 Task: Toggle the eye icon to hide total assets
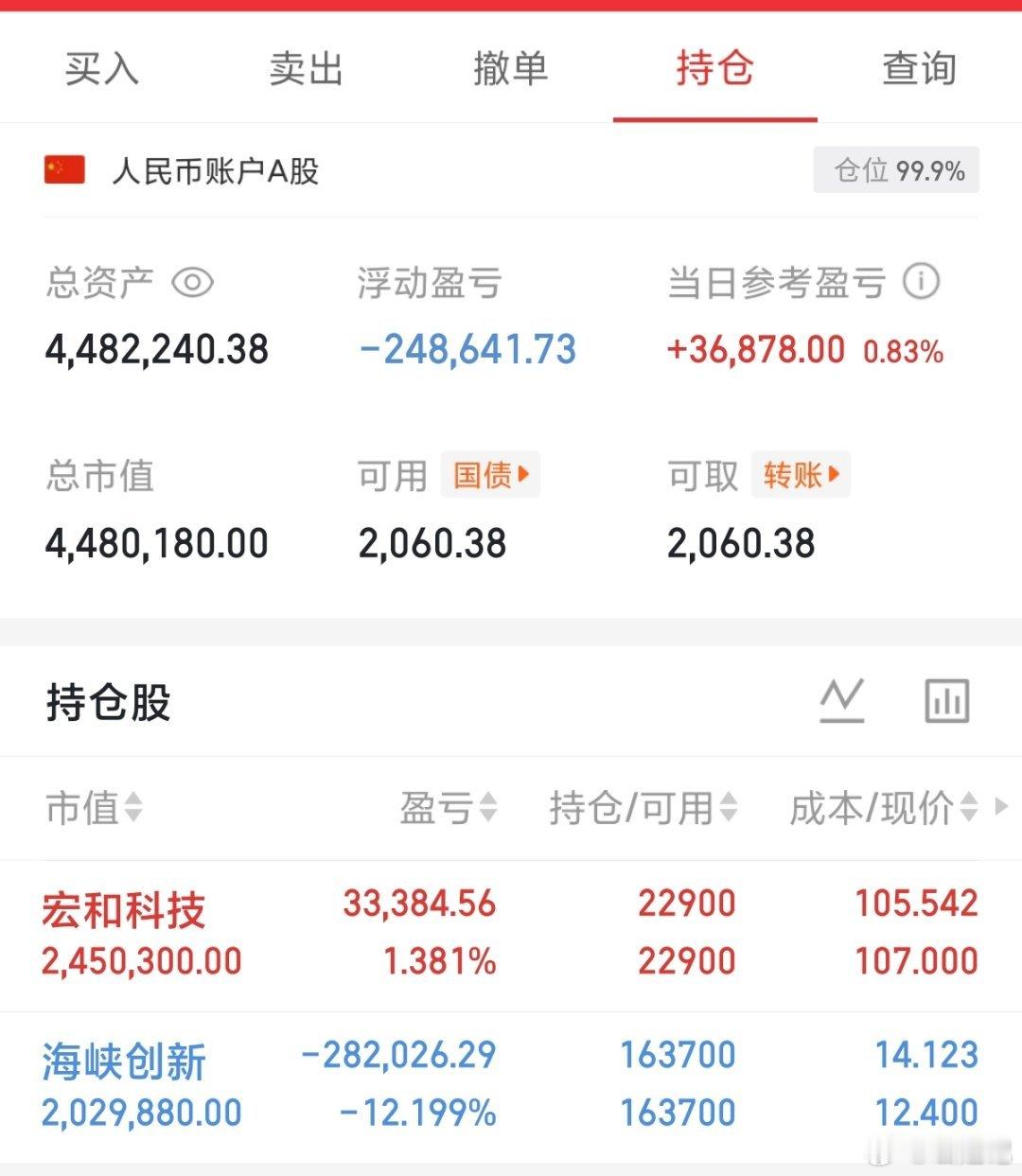tap(192, 282)
